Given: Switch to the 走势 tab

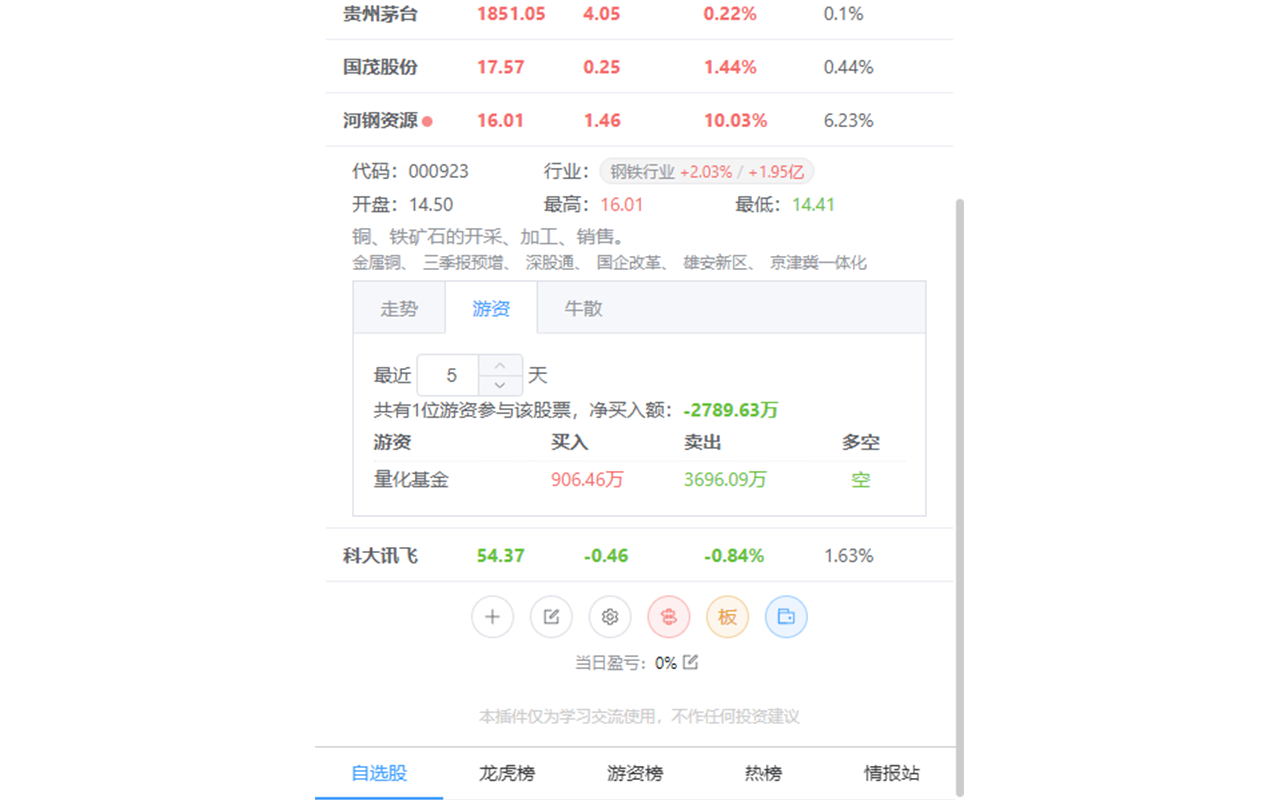Looking at the screenshot, I should click(399, 308).
